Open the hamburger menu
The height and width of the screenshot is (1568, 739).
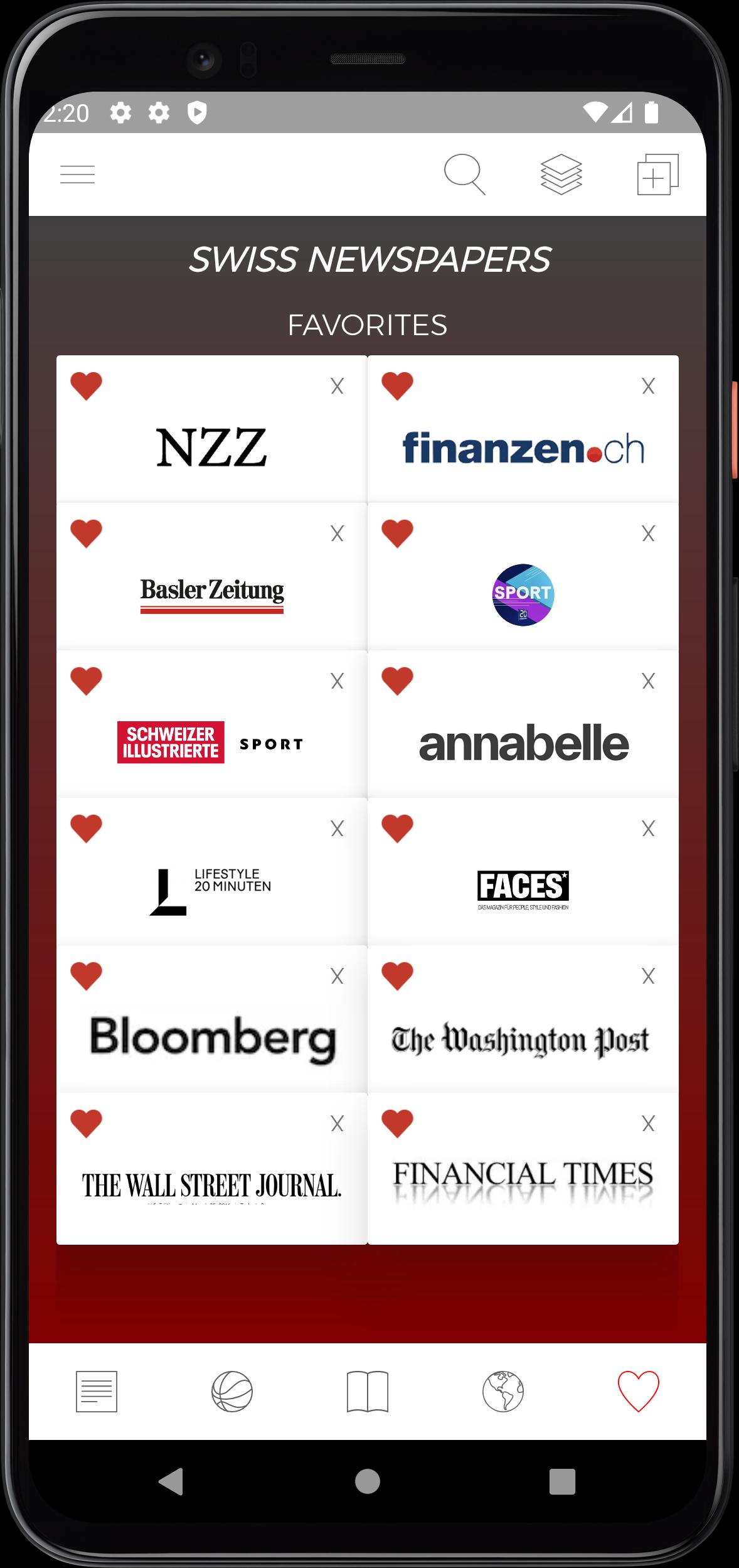click(x=77, y=175)
